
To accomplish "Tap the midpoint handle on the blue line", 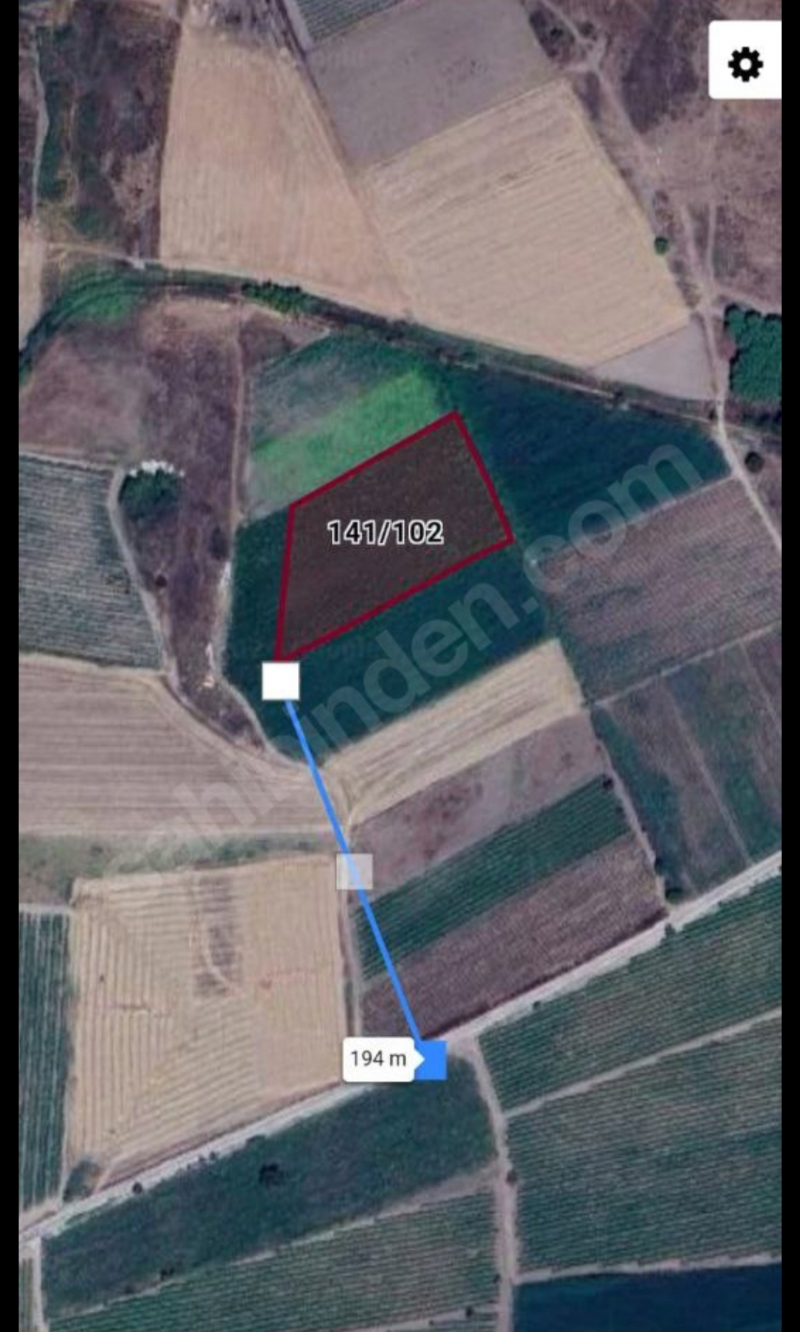I will [354, 871].
